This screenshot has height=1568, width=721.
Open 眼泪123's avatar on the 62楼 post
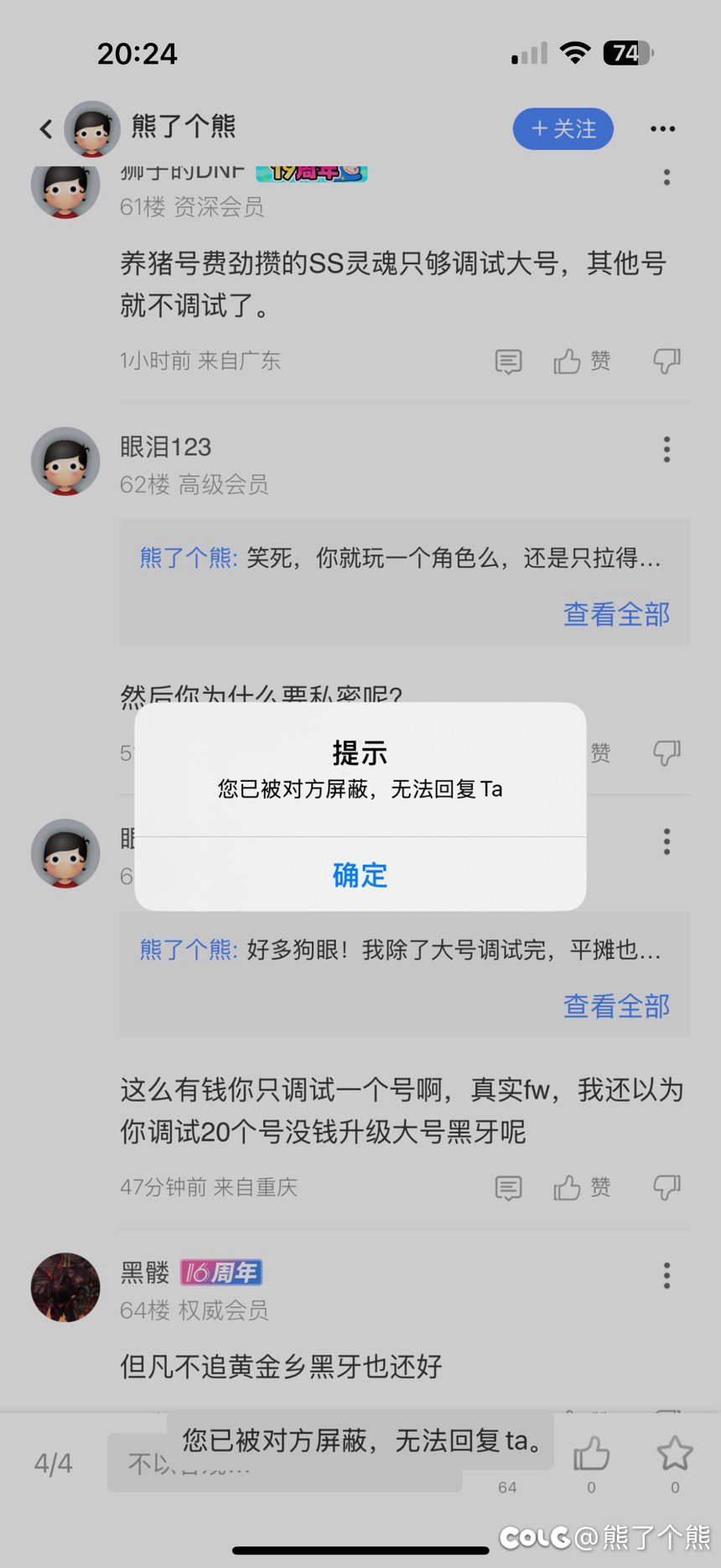point(65,461)
